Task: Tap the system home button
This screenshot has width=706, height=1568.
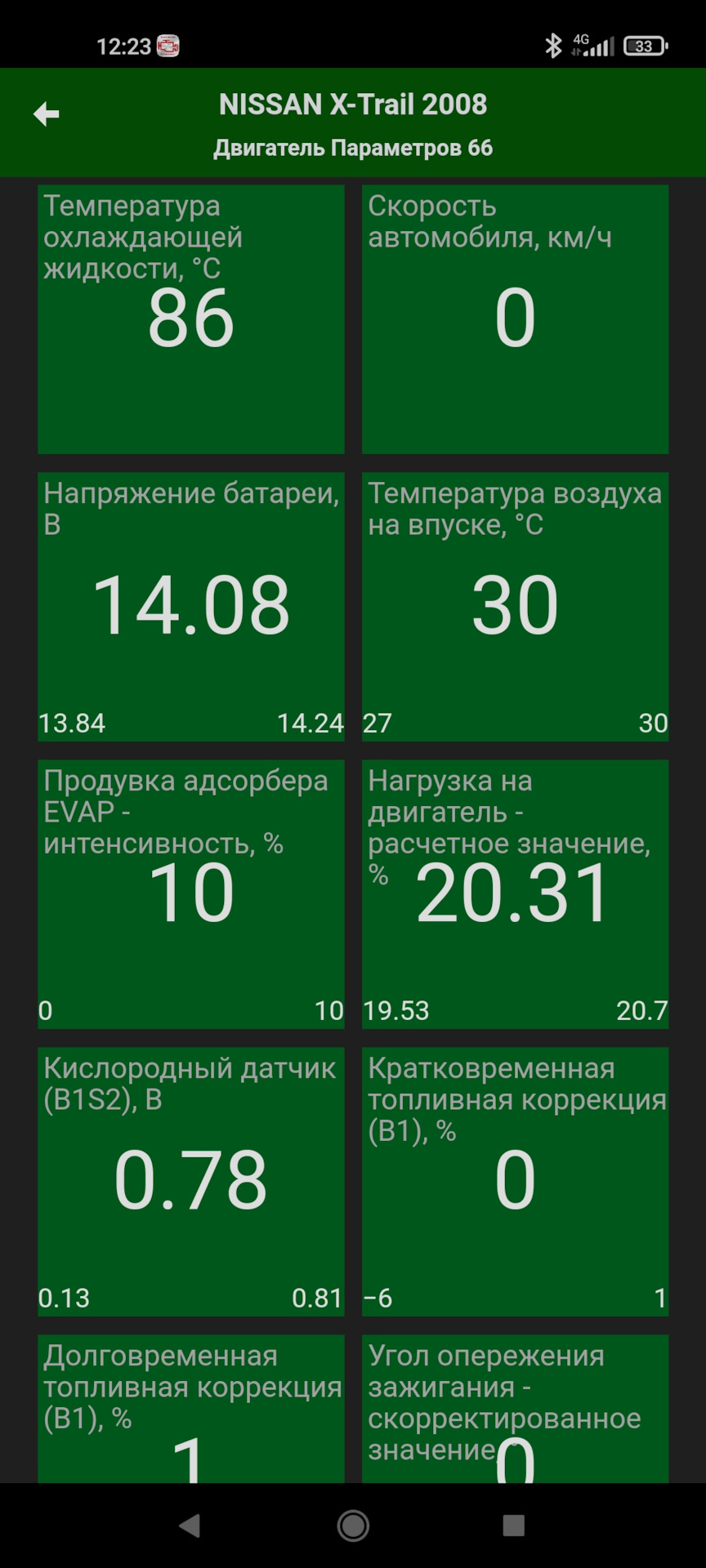Action: tap(353, 1525)
